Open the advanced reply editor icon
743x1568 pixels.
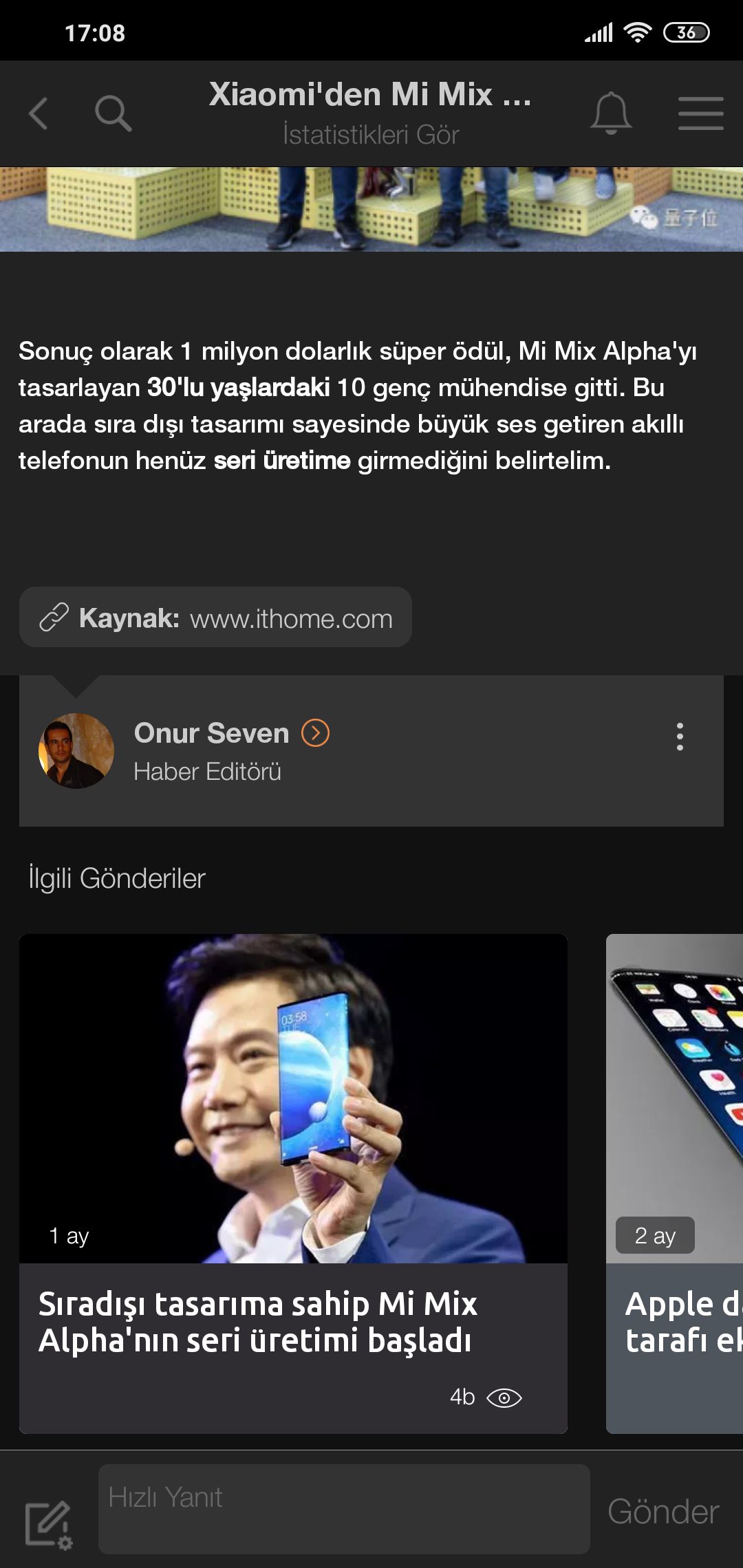coord(47,1524)
